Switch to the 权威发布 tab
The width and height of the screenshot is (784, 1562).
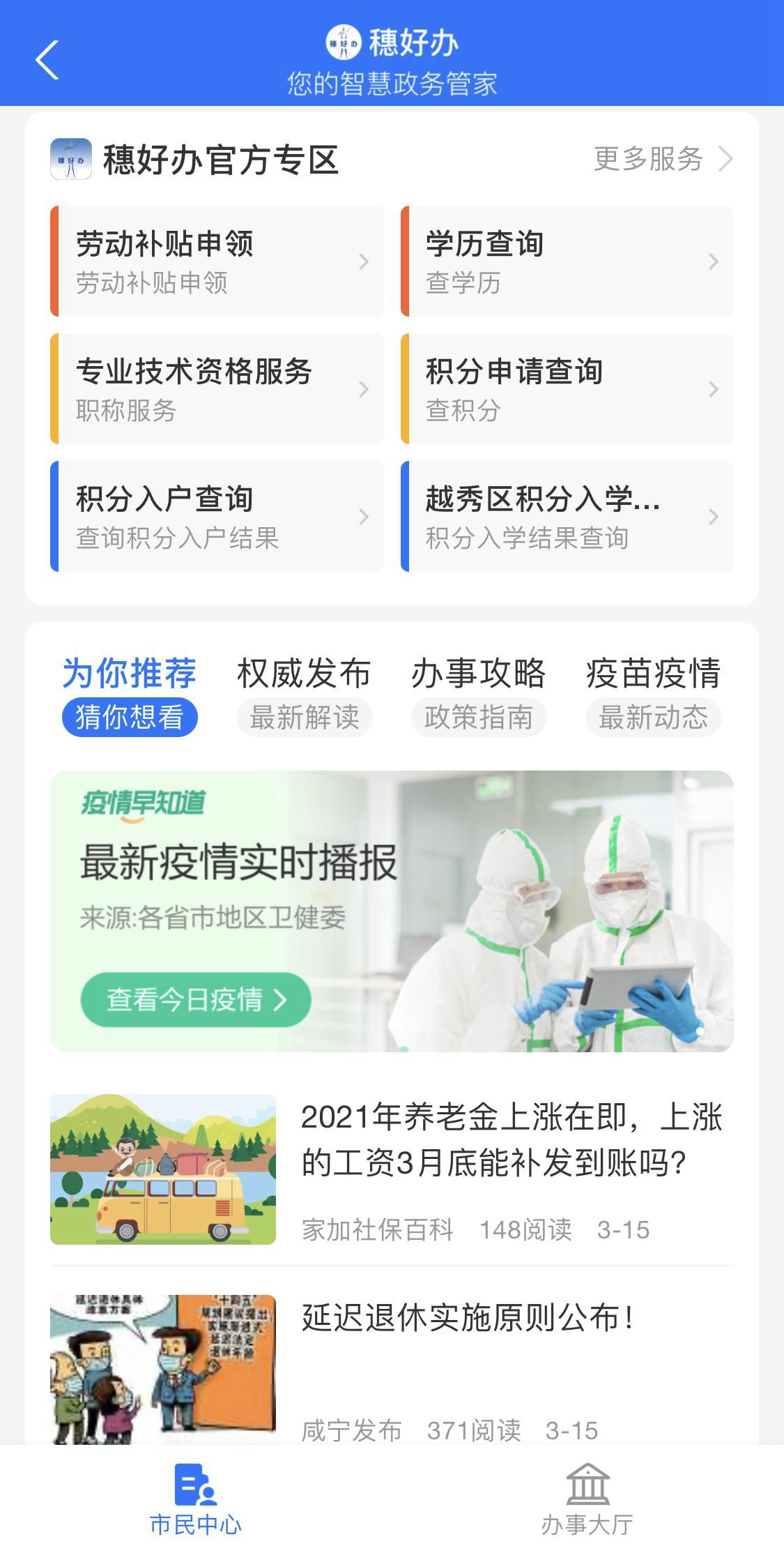tap(305, 695)
